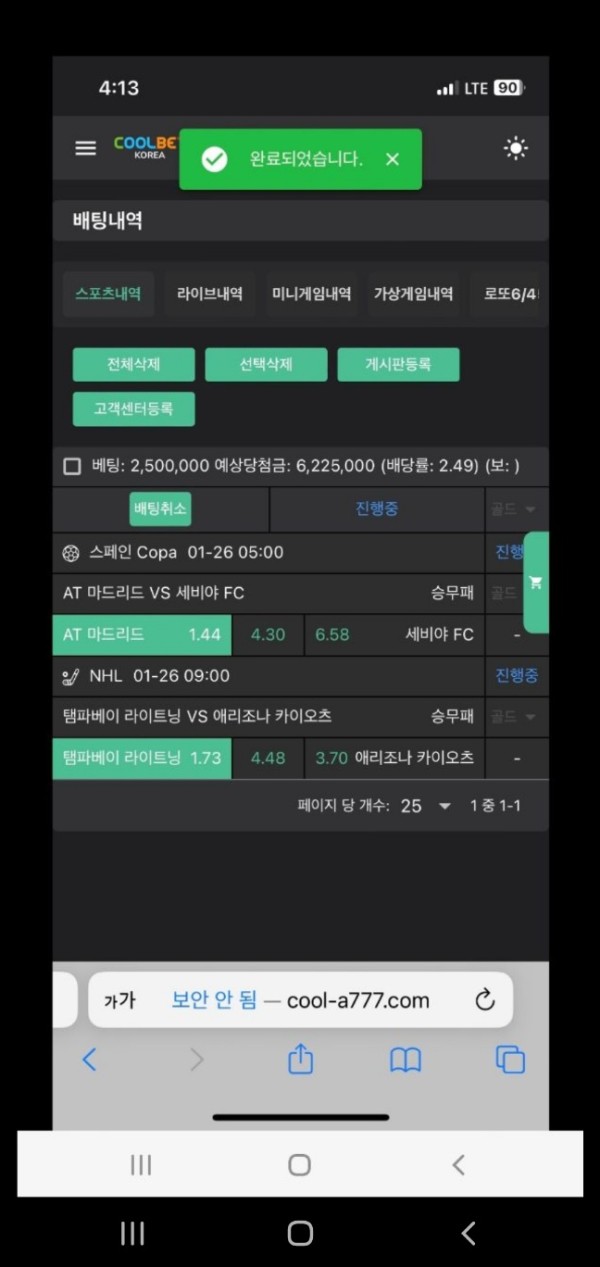
Task: Switch to the 스포츠내역 tab
Action: pos(108,294)
